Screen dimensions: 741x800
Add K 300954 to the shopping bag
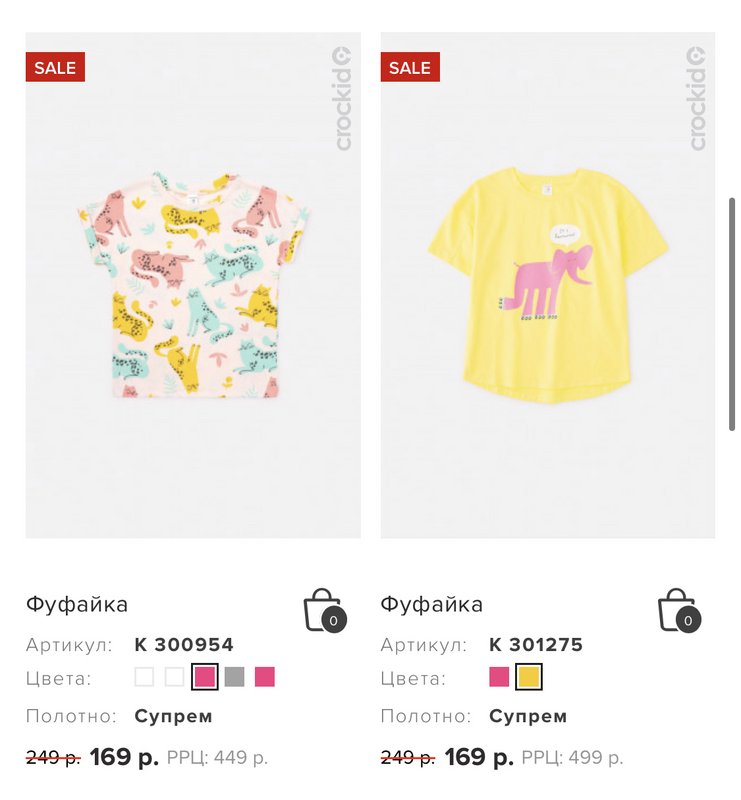coord(322,610)
